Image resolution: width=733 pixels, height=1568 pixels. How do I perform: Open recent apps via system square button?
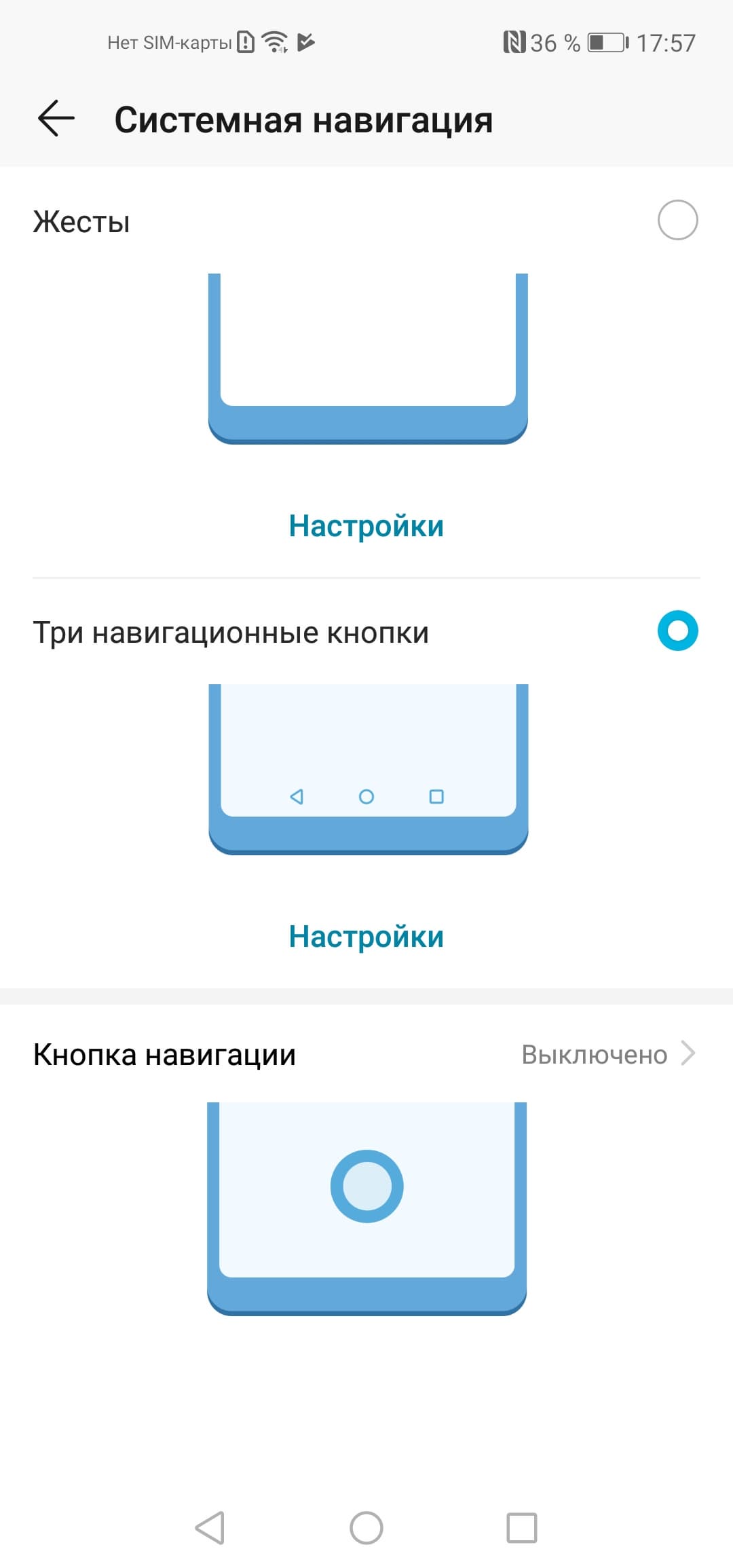point(521,1527)
